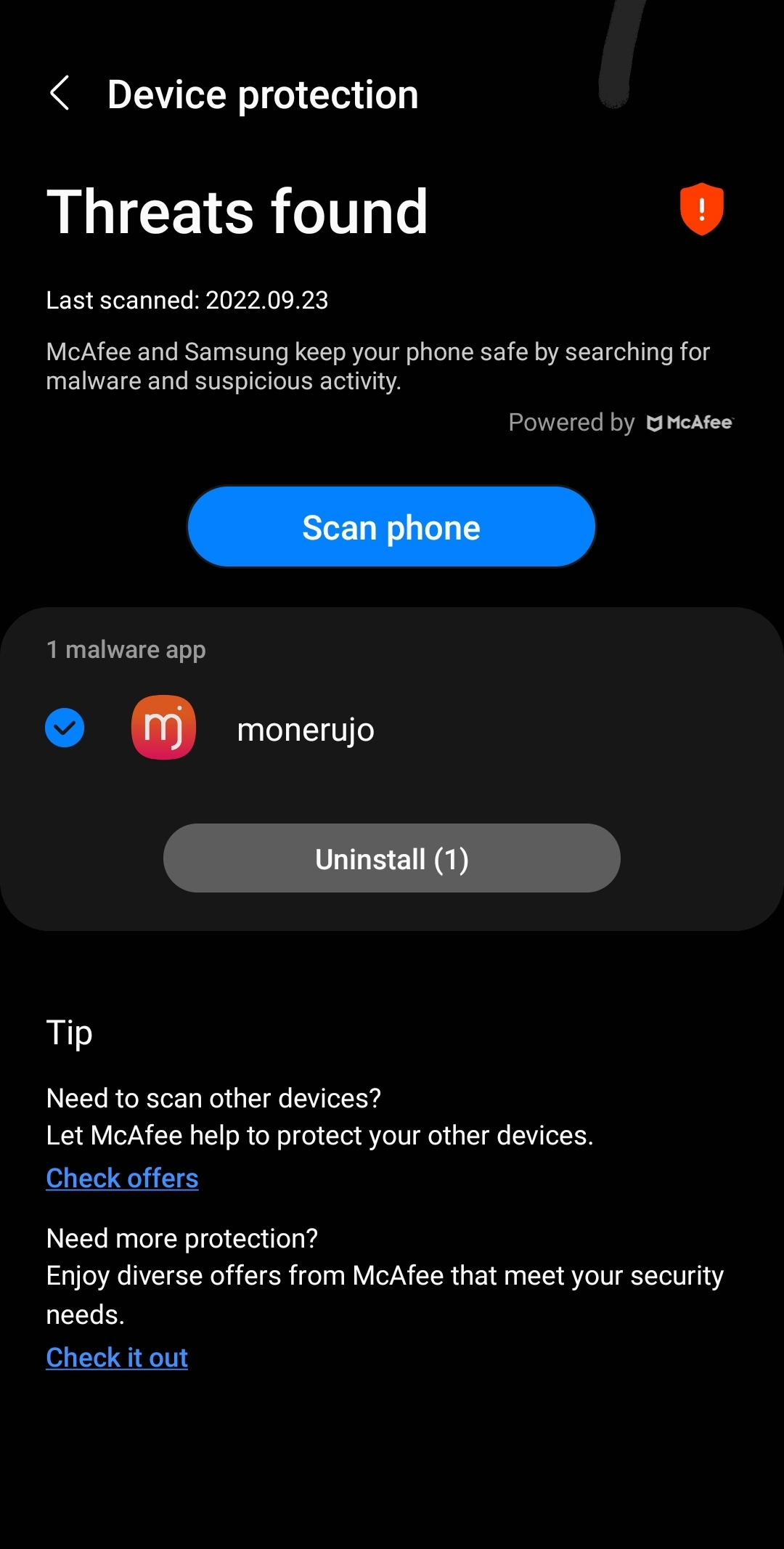Expand the monerujo threat details row
784x1549 pixels.
pyautogui.click(x=305, y=728)
